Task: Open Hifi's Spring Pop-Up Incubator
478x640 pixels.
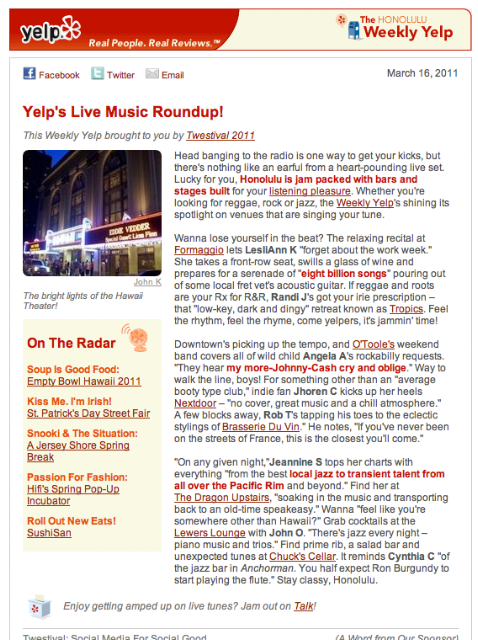Action: pos(73,495)
